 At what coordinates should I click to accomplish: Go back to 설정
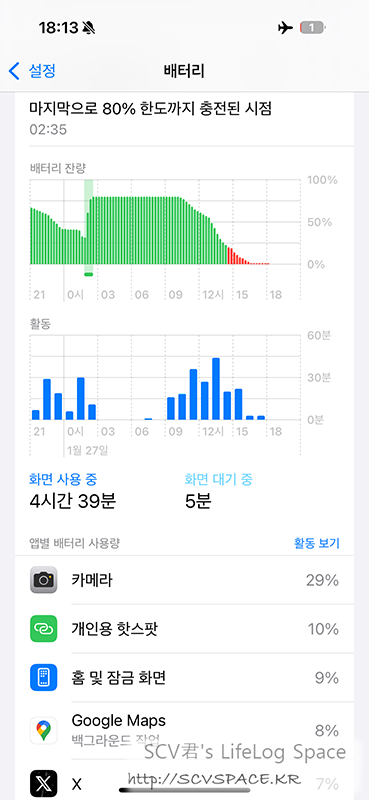tap(32, 70)
